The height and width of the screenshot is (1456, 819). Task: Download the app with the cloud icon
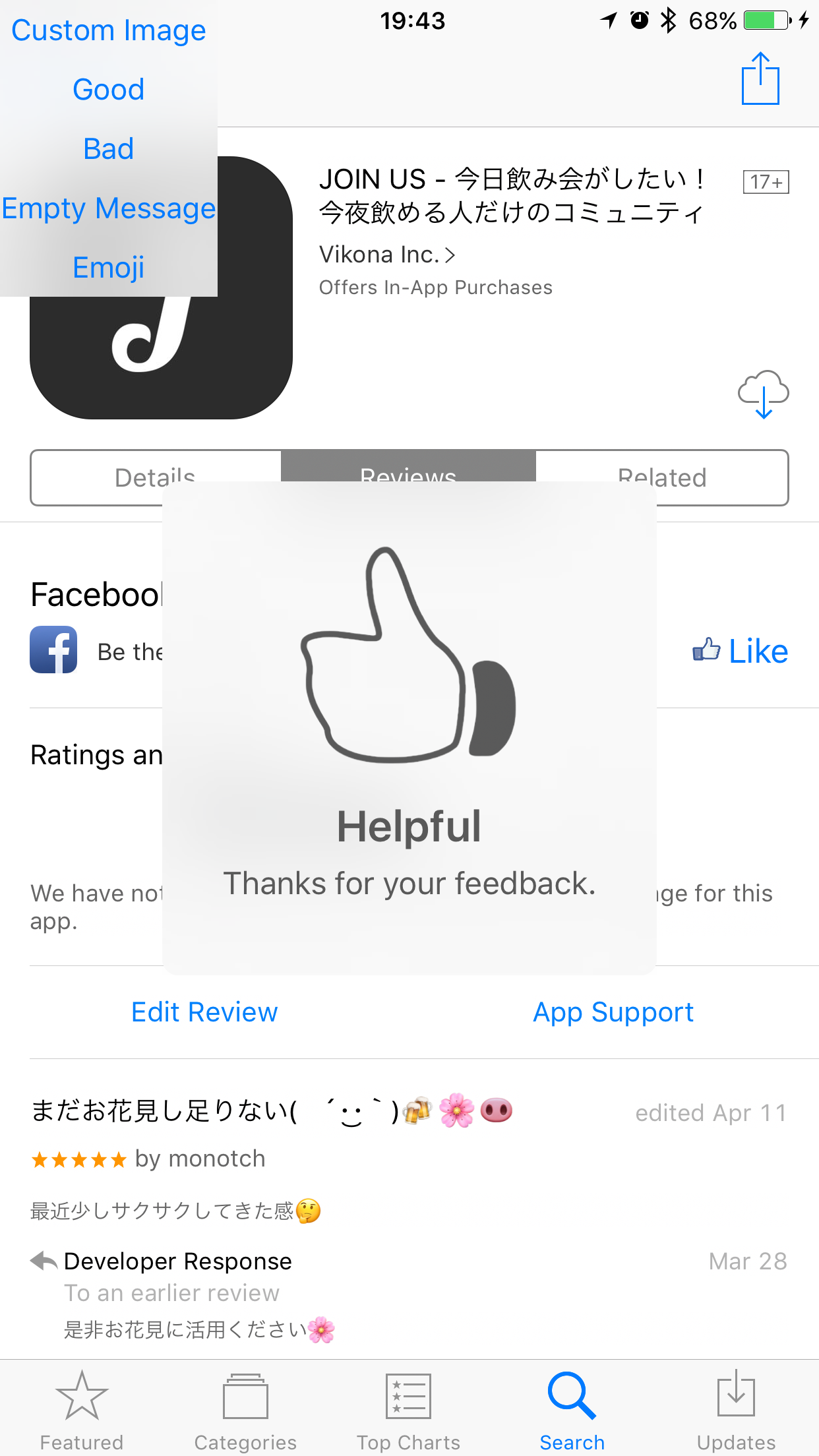(763, 394)
